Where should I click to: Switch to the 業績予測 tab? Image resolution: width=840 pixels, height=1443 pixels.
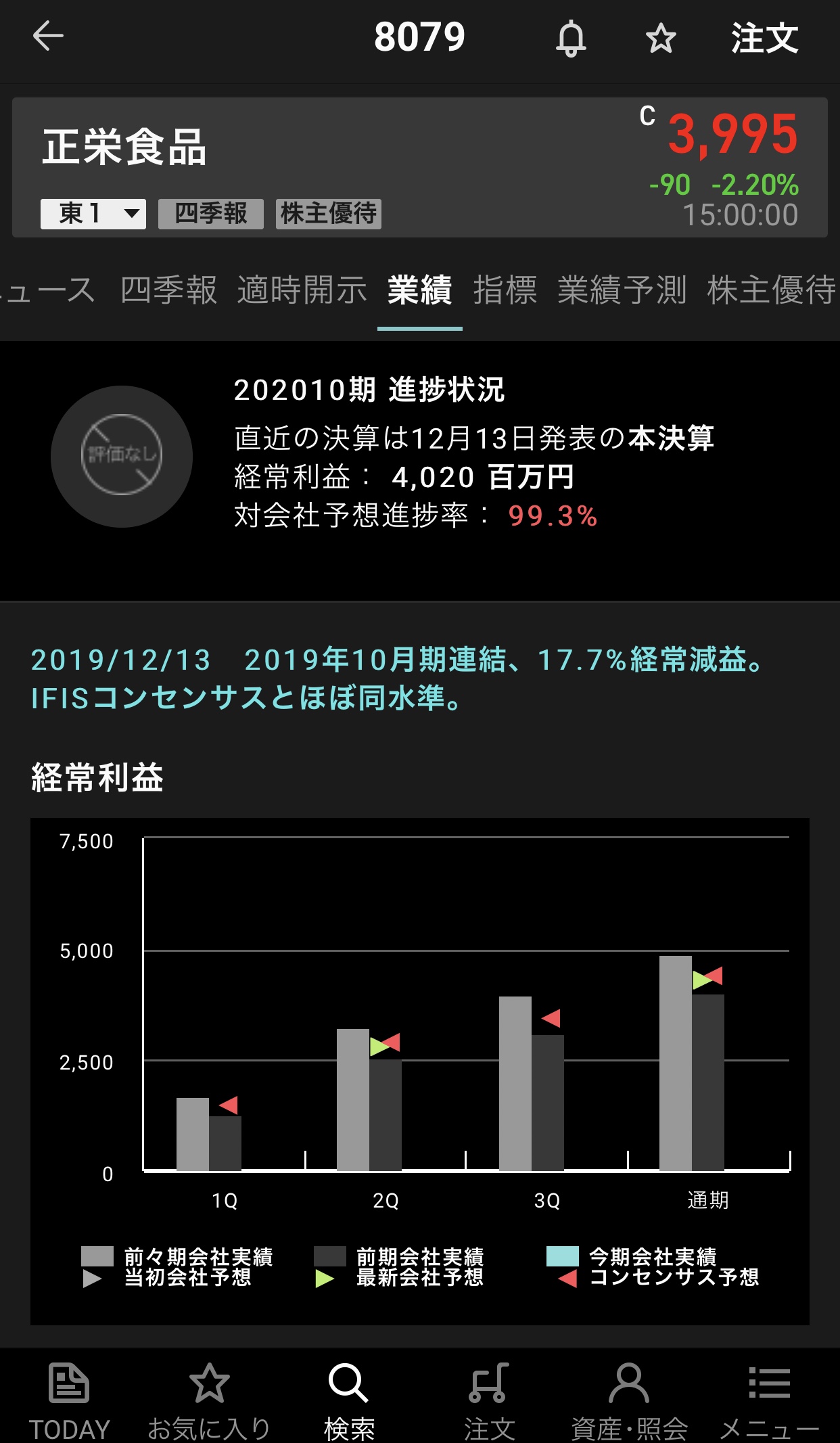[622, 290]
